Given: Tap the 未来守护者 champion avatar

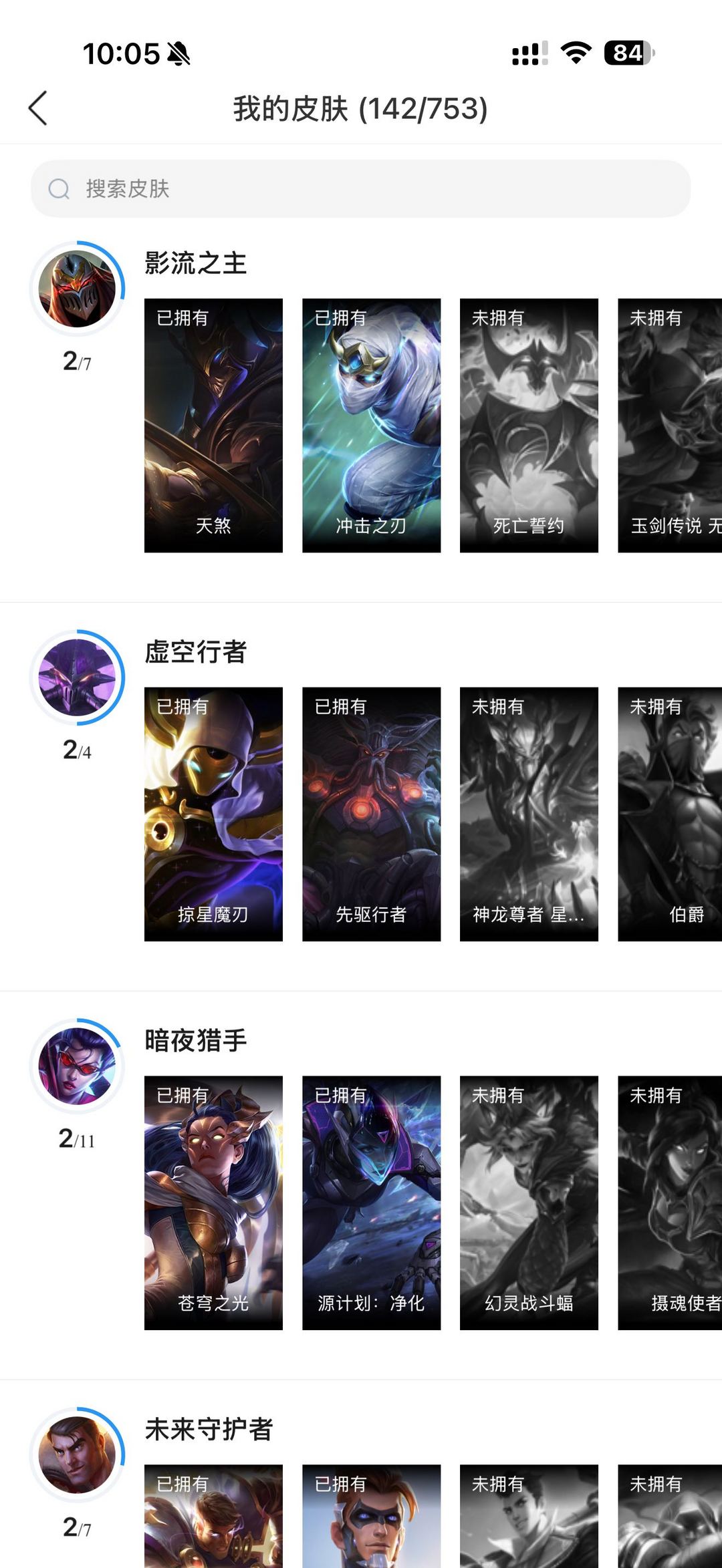Looking at the screenshot, I should (x=77, y=1454).
